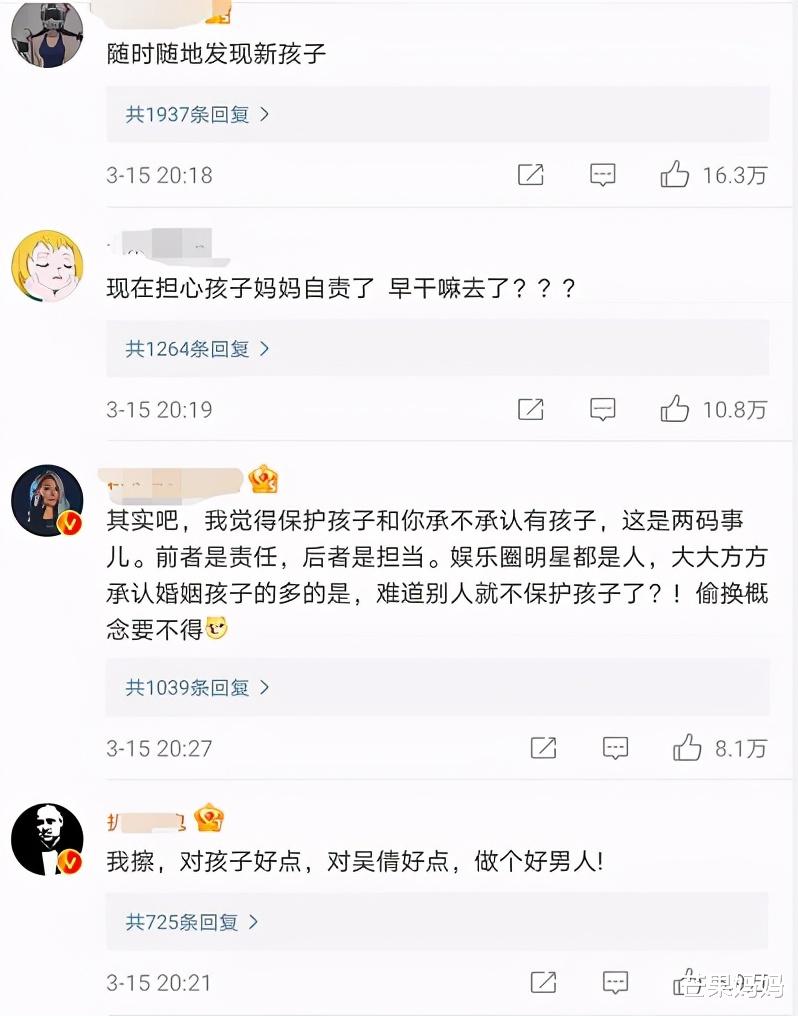798x1016 pixels.
Task: Reply to the comment posted at 3-15 20:21
Action: [x=615, y=982]
